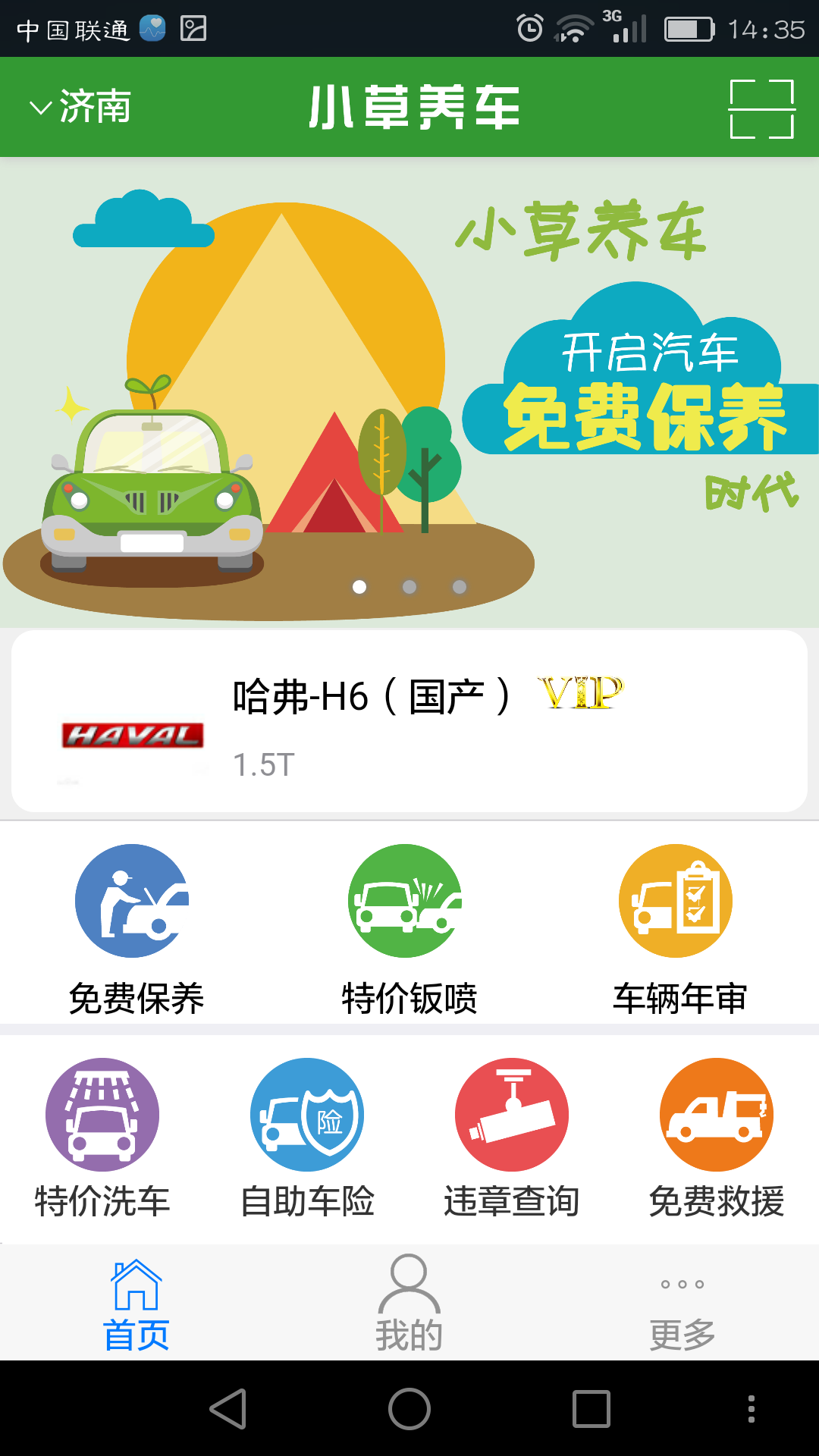This screenshot has width=819, height=1456.
Task: Open the QR scan icon
Action: pyautogui.click(x=761, y=108)
